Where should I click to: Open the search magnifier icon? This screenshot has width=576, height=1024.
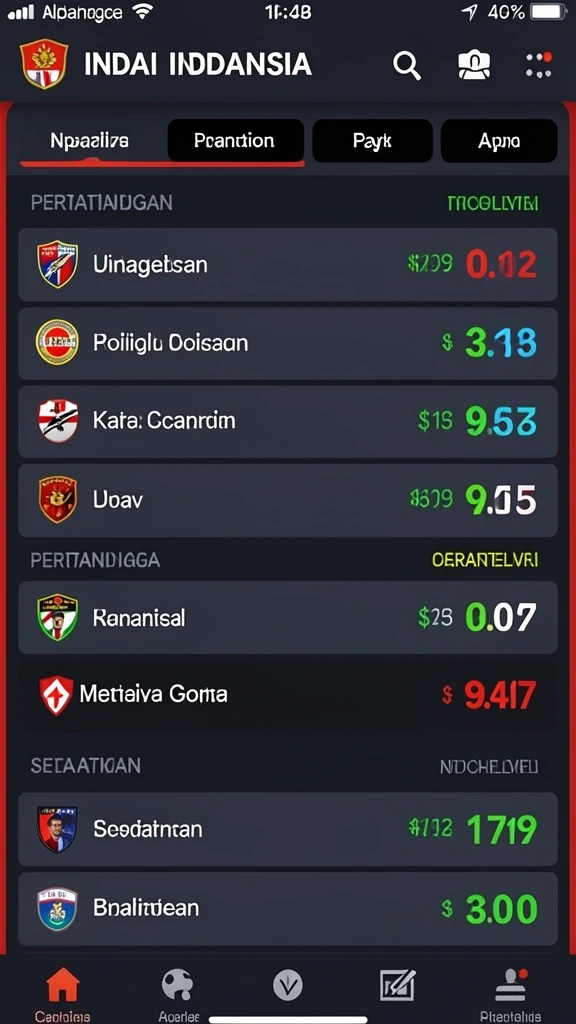click(x=406, y=65)
